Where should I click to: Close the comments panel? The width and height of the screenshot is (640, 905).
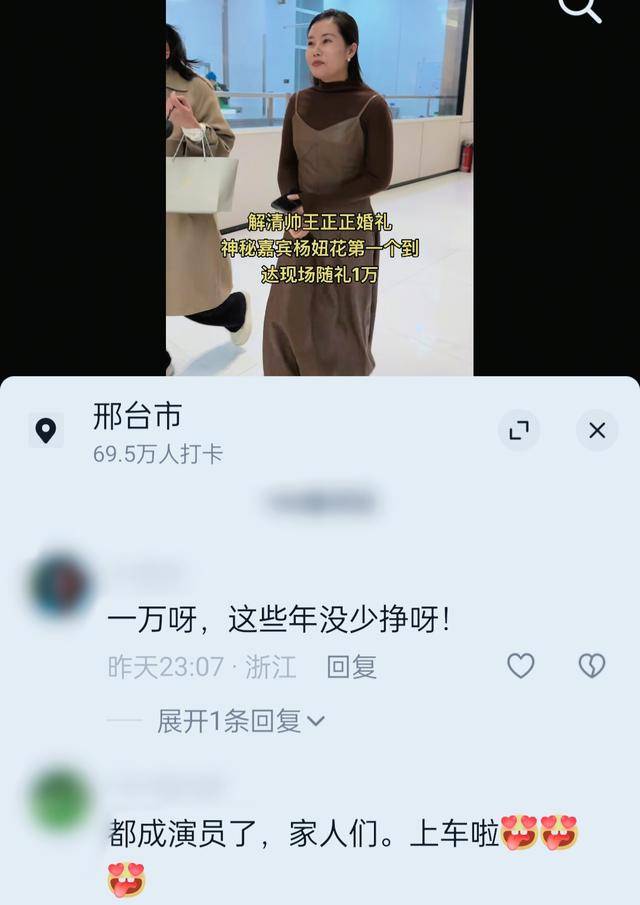(597, 430)
